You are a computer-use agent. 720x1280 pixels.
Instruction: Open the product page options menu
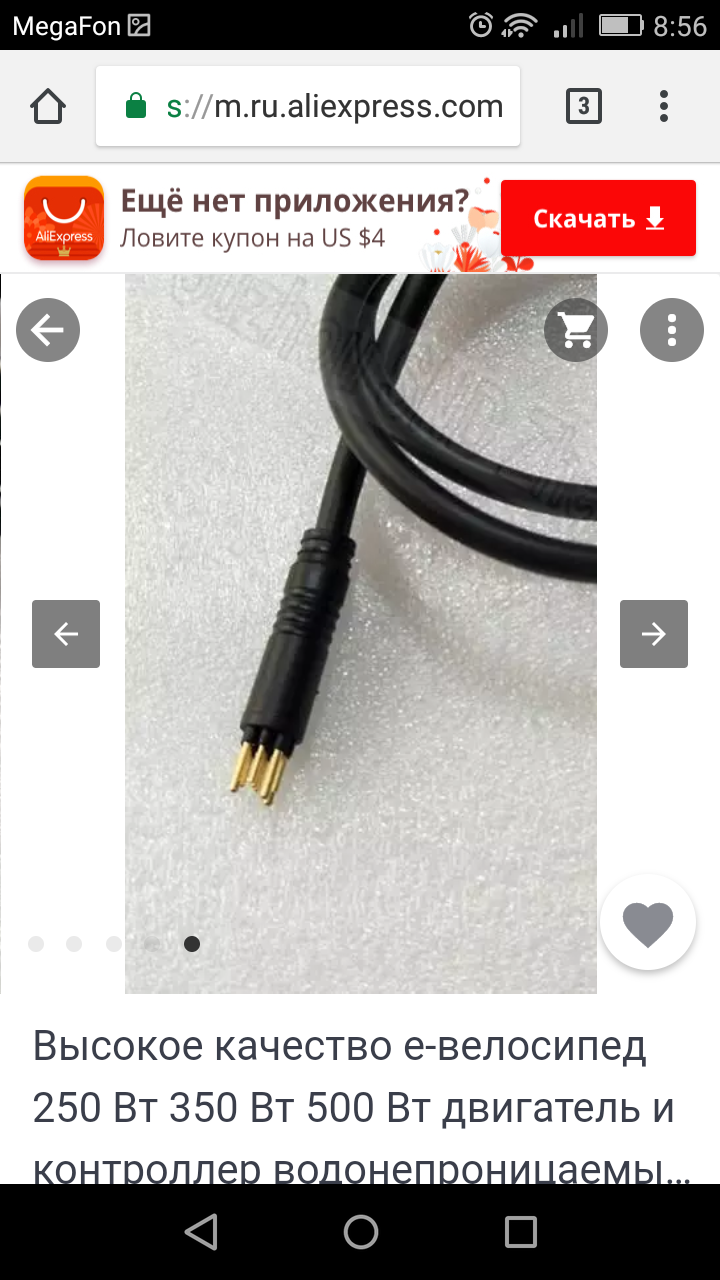(x=672, y=330)
